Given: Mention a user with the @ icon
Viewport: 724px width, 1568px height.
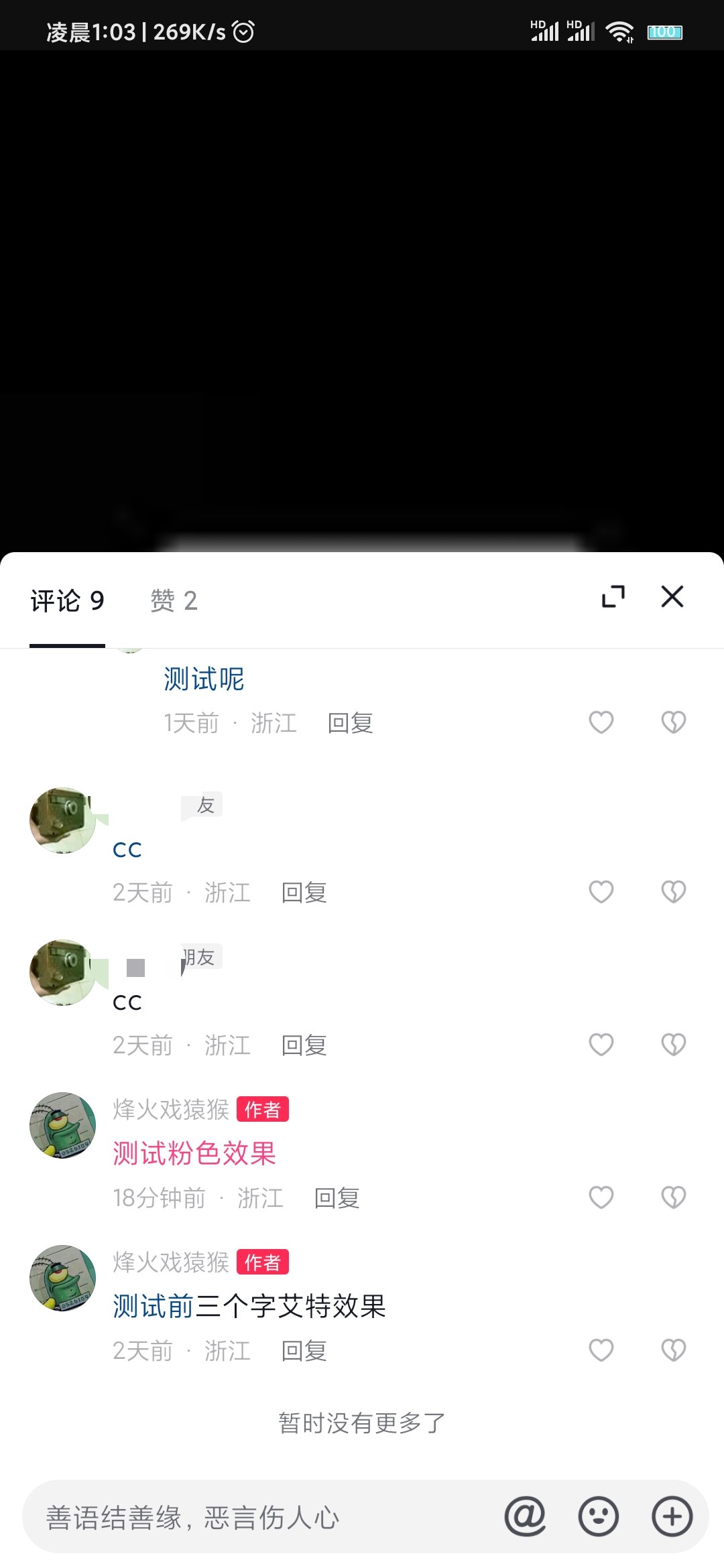Looking at the screenshot, I should click(525, 1516).
